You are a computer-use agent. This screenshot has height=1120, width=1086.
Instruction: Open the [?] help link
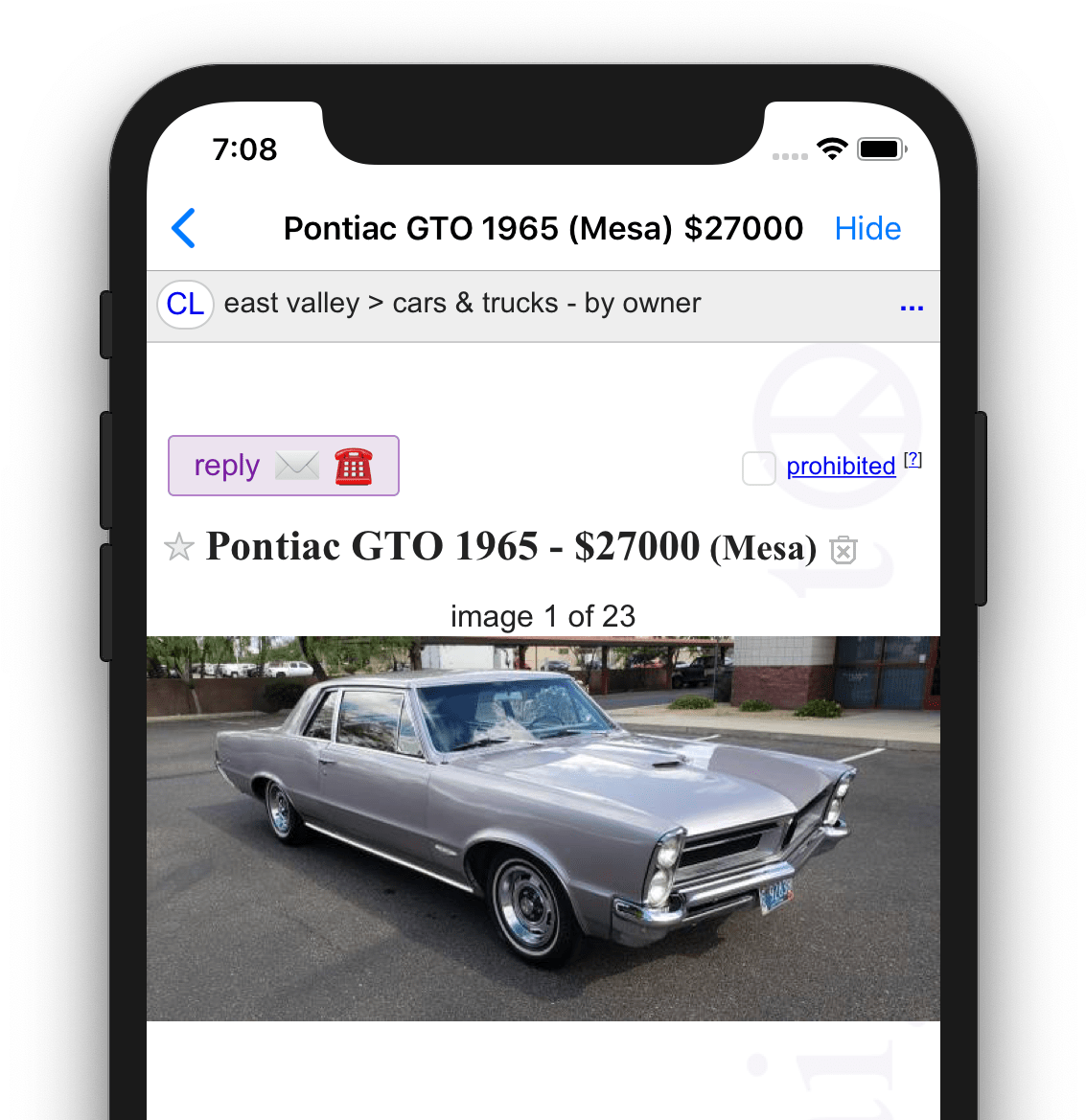[x=913, y=459]
